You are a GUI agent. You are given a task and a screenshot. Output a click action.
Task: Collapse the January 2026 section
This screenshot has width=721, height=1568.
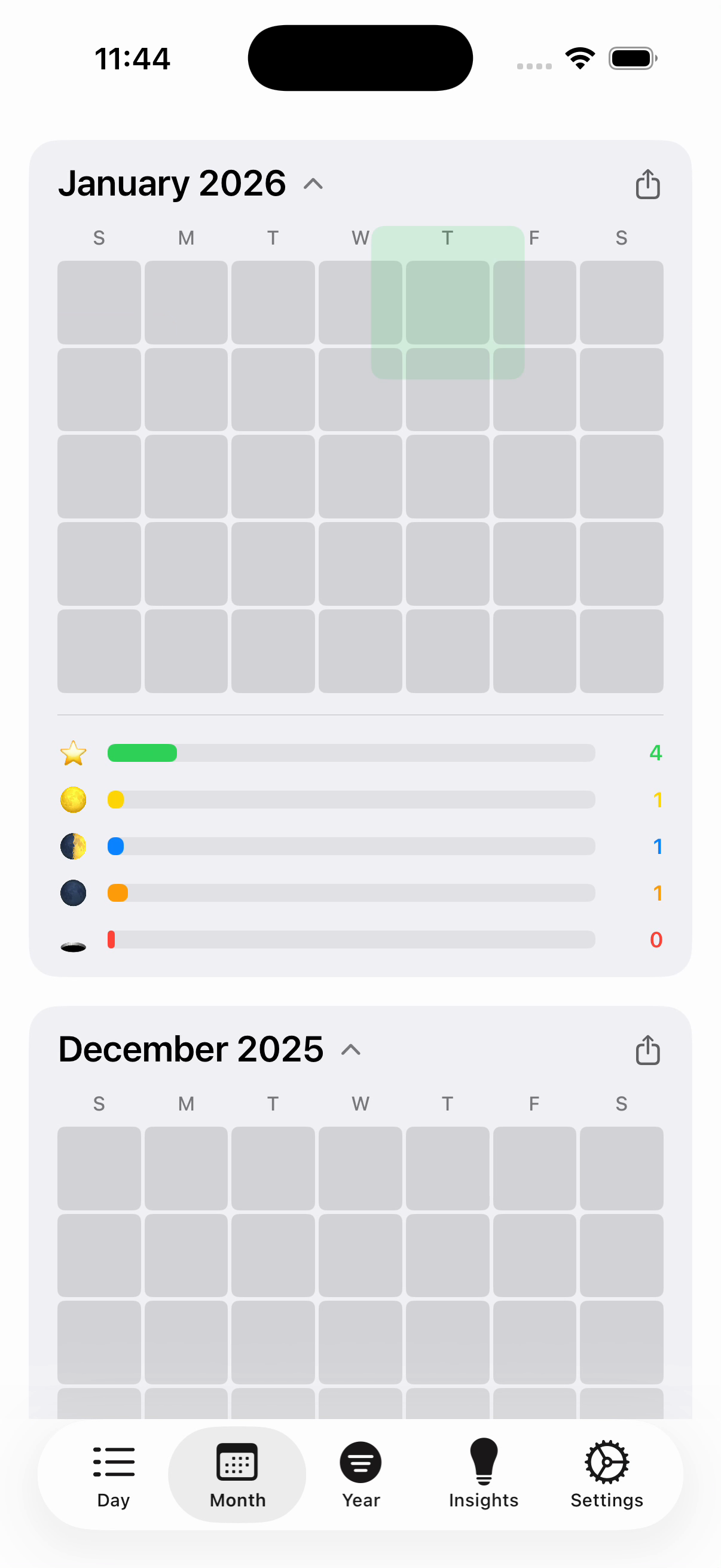tap(313, 184)
